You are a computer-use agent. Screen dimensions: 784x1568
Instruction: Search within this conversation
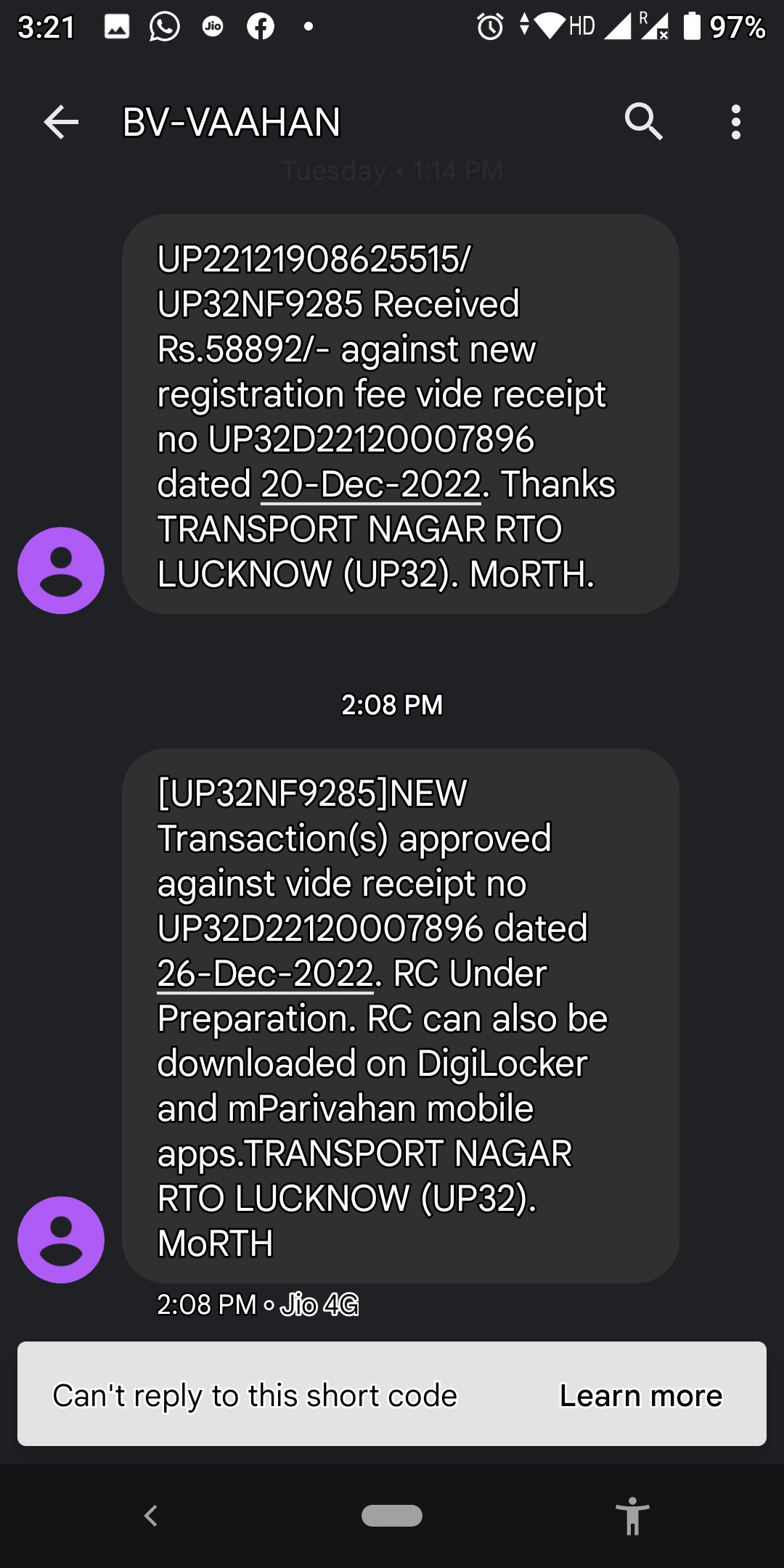coord(644,121)
